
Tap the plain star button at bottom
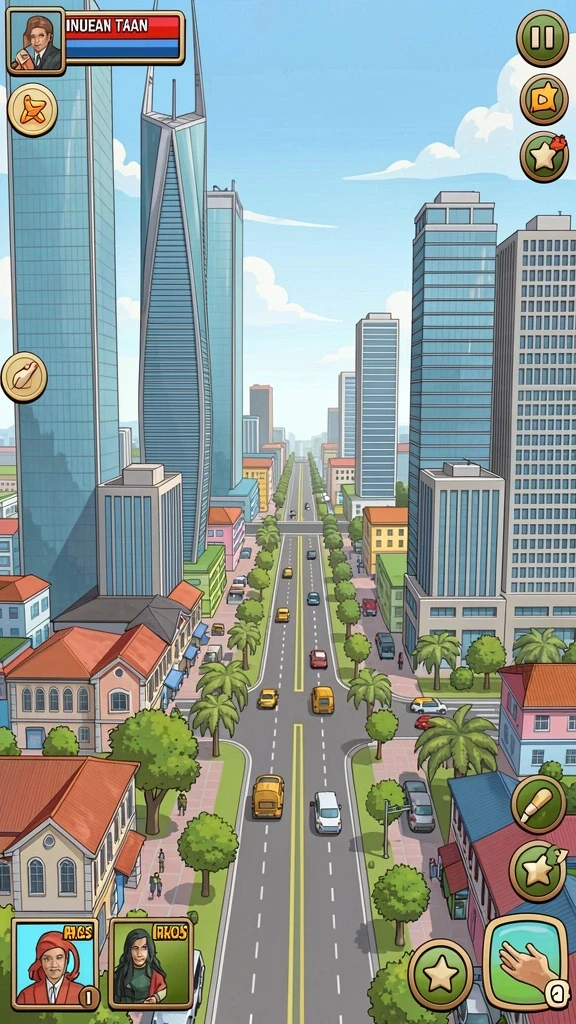(x=441, y=975)
